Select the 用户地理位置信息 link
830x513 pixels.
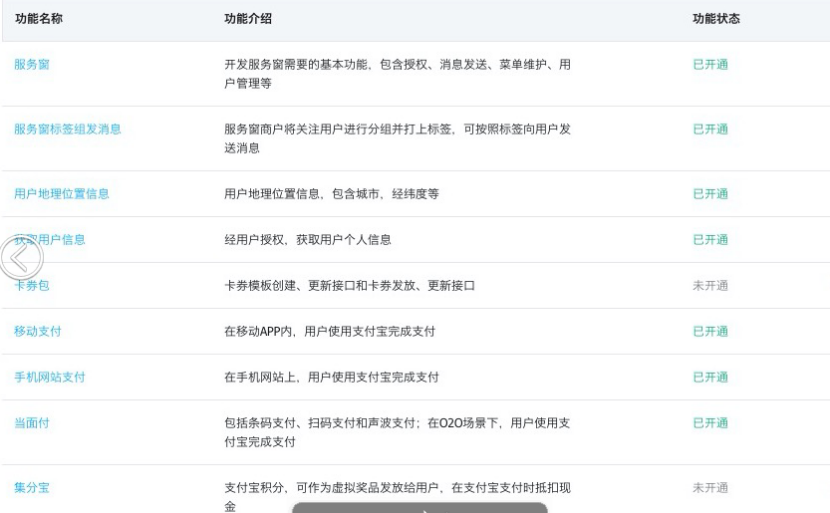[61, 194]
